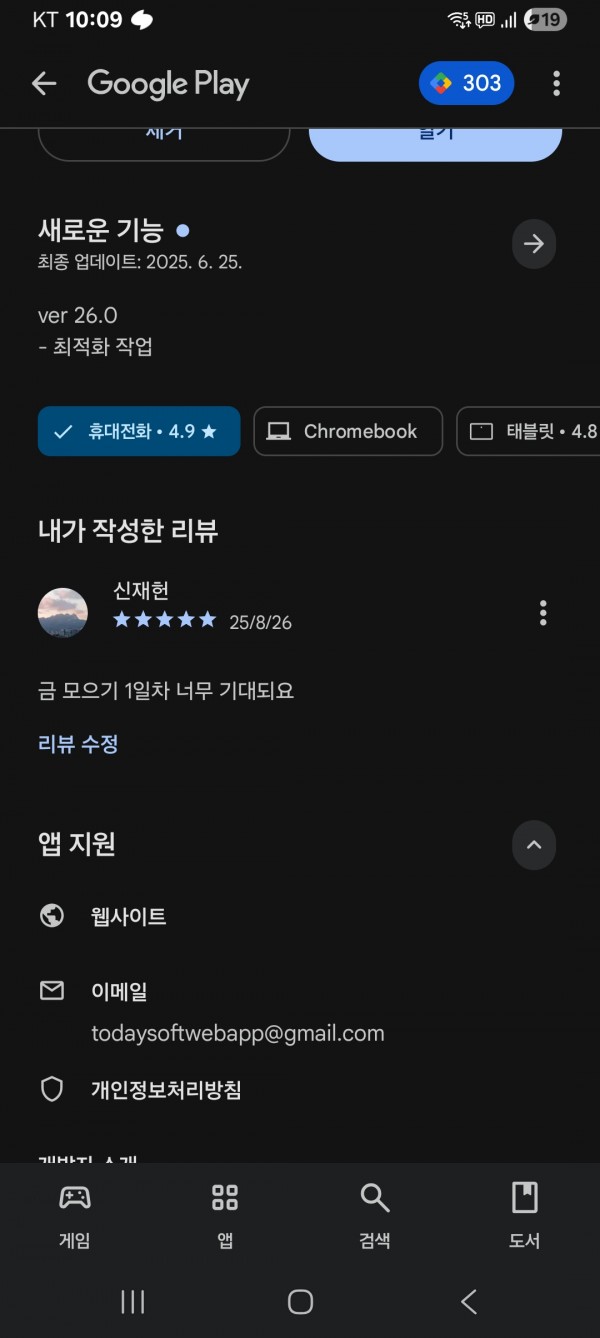Open recent apps from navigation bar

tap(132, 1301)
